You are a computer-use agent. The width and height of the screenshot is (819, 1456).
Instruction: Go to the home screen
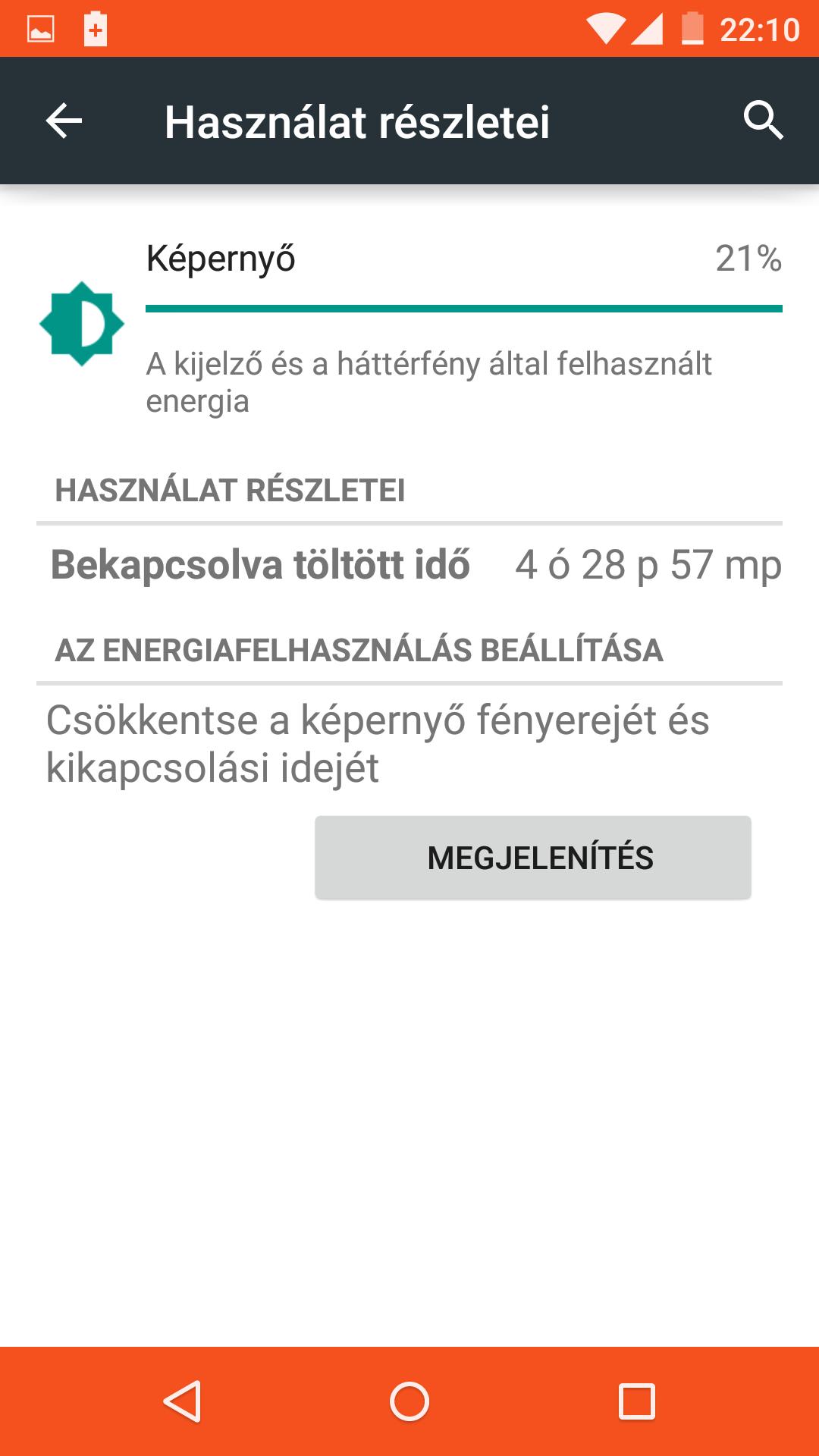409,1401
